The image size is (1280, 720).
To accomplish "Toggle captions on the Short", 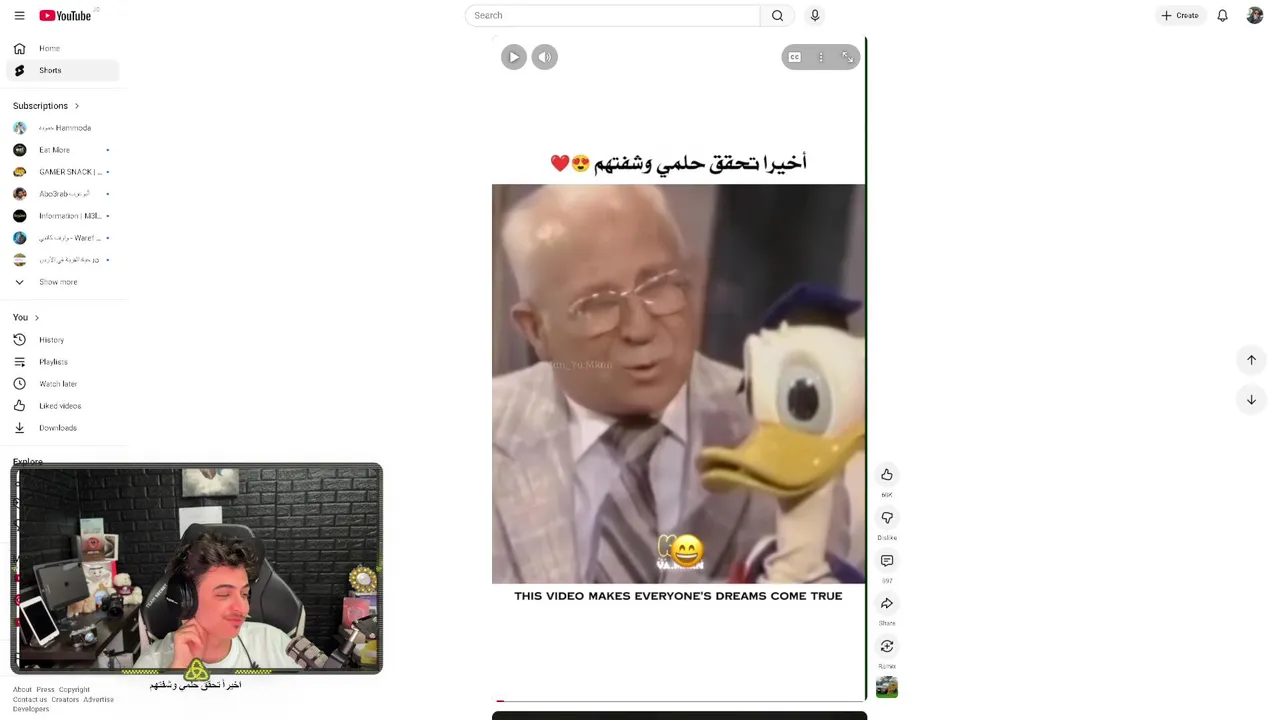I will [x=795, y=57].
